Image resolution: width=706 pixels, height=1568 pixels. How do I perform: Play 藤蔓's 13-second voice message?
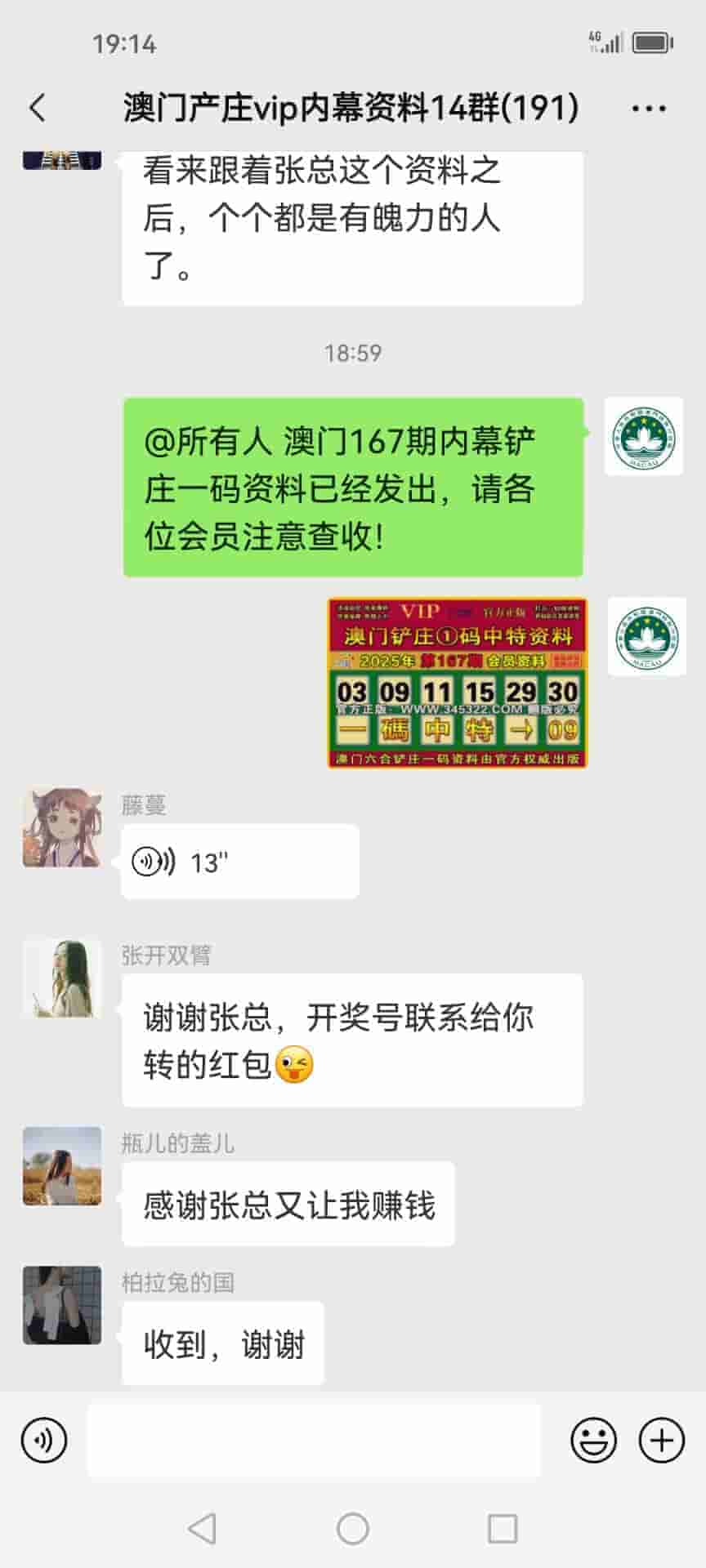[x=239, y=862]
